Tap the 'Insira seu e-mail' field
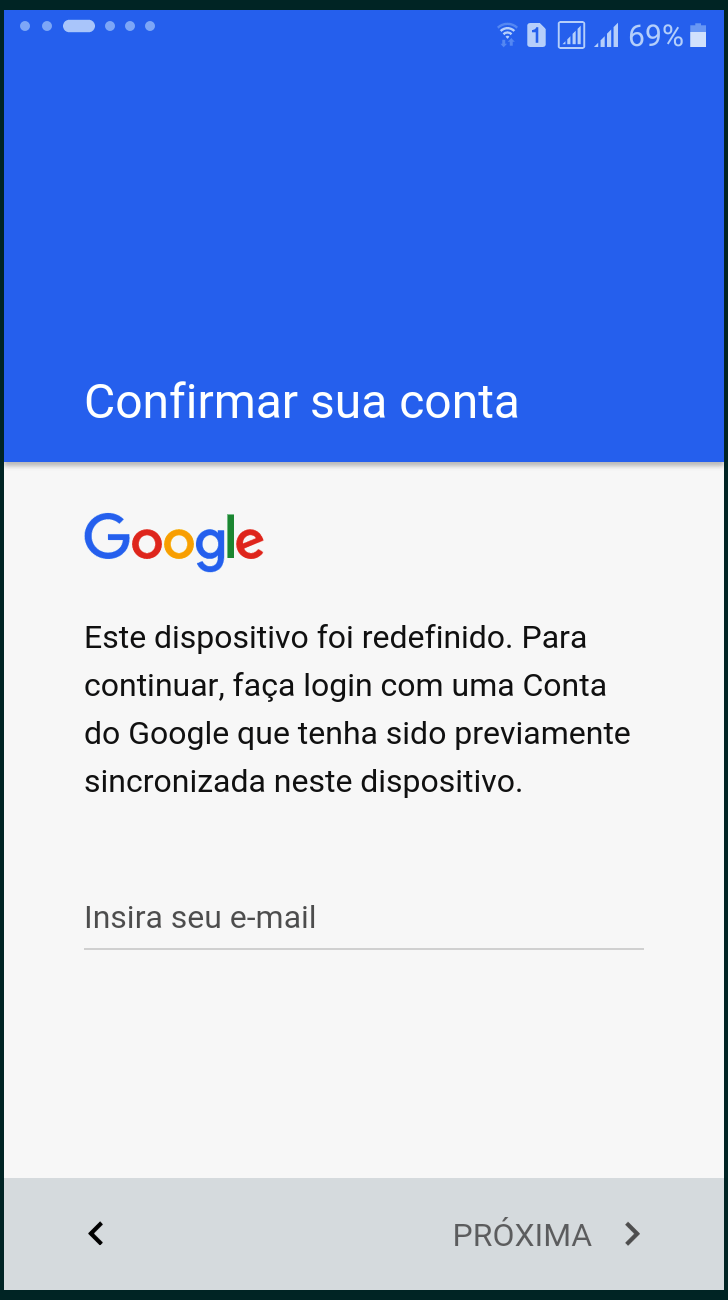Viewport: 728px width, 1300px height. pos(363,917)
